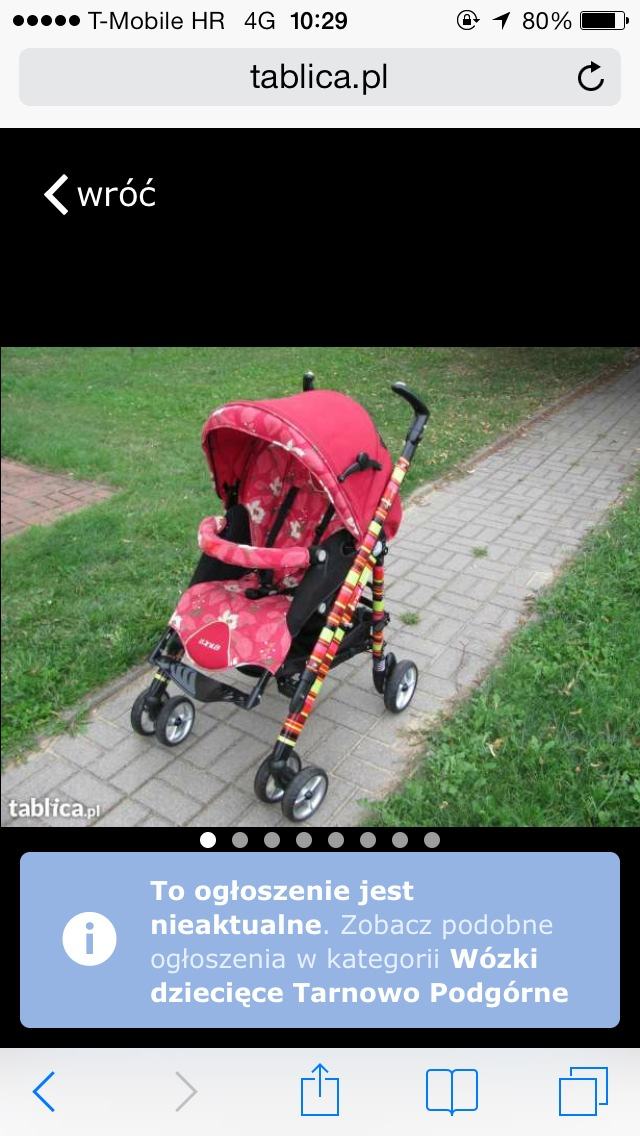Open the share sheet
This screenshot has width=640, height=1136.
[320, 1090]
